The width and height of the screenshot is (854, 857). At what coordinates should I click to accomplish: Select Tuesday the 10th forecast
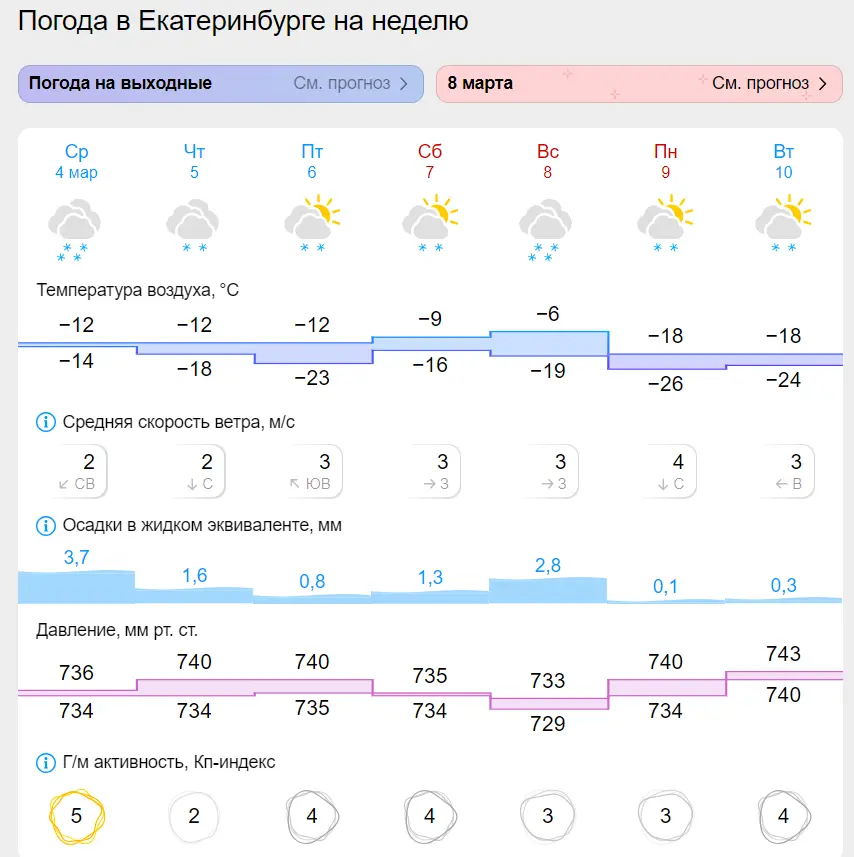tap(784, 162)
